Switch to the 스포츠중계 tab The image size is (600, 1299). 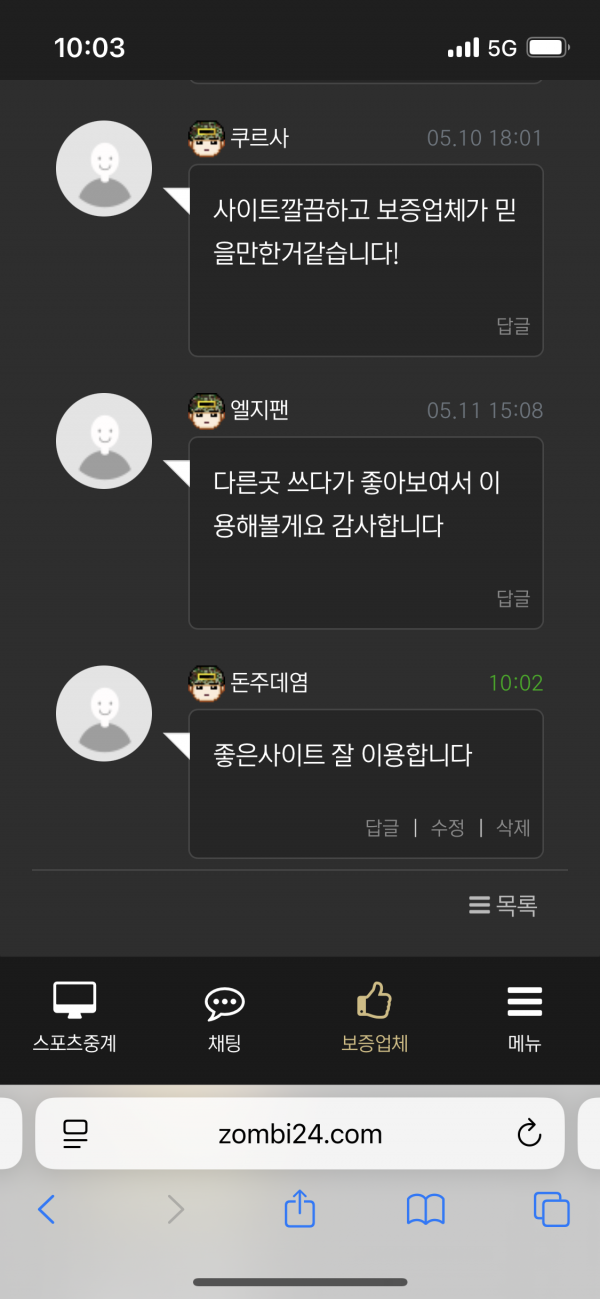tap(75, 1018)
